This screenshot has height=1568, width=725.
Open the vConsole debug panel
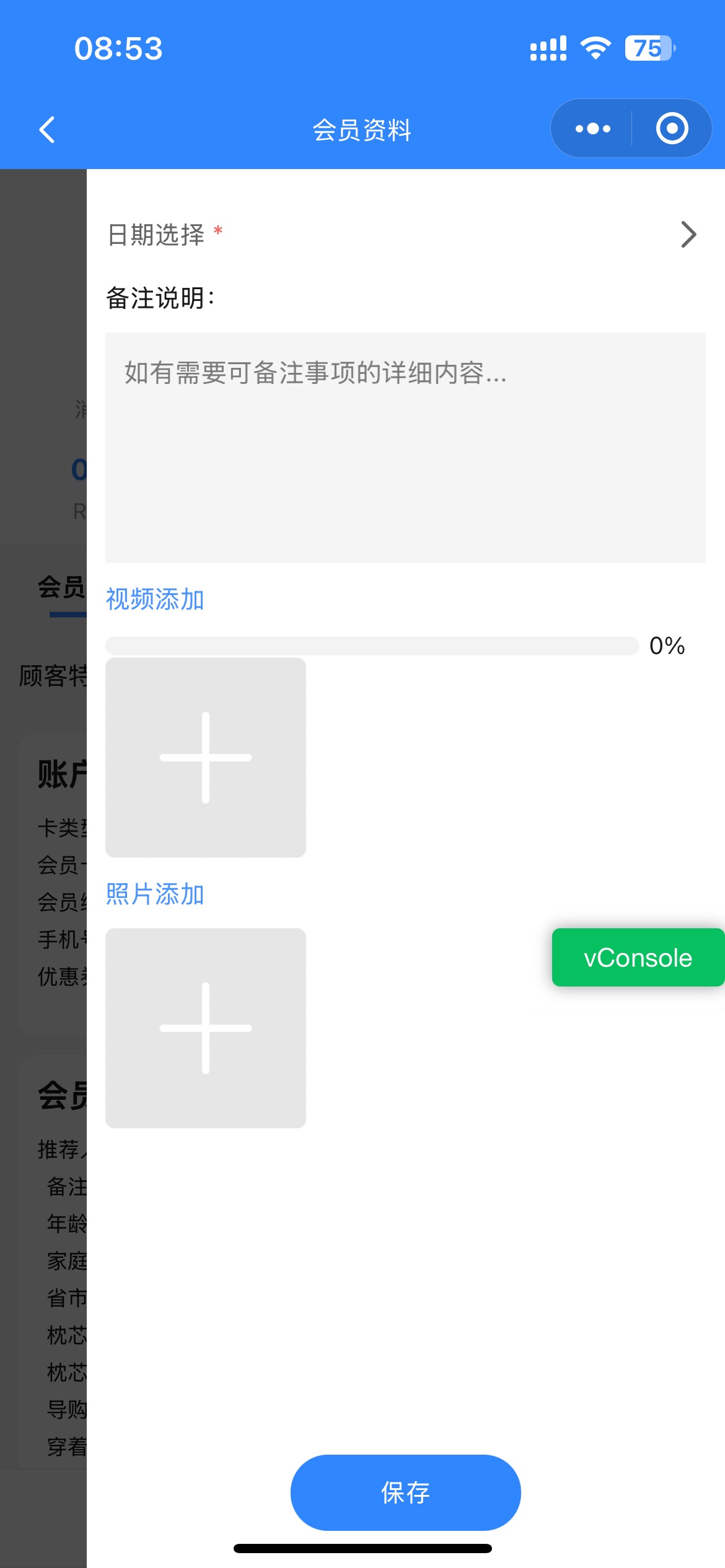(x=638, y=957)
